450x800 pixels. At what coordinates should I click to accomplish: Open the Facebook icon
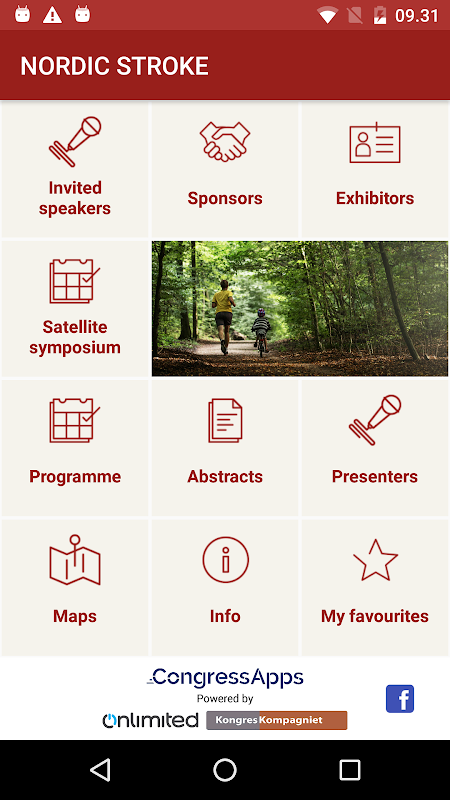(x=400, y=698)
